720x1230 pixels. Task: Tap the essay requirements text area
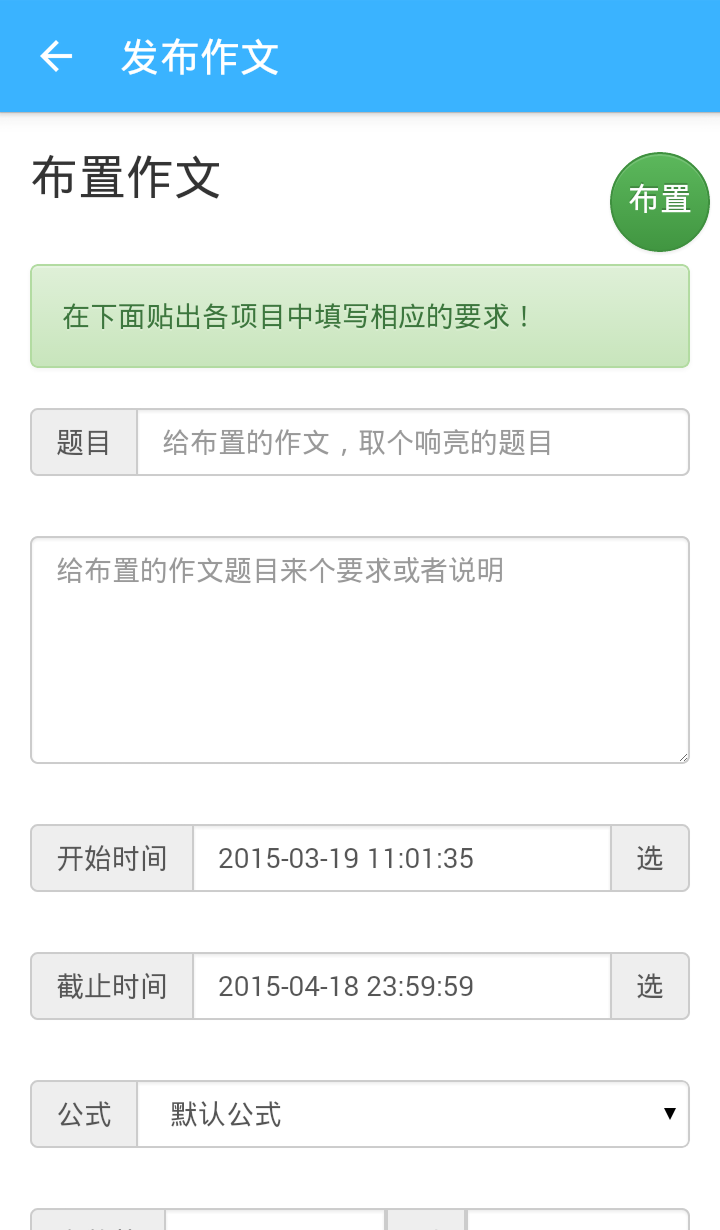(x=360, y=650)
